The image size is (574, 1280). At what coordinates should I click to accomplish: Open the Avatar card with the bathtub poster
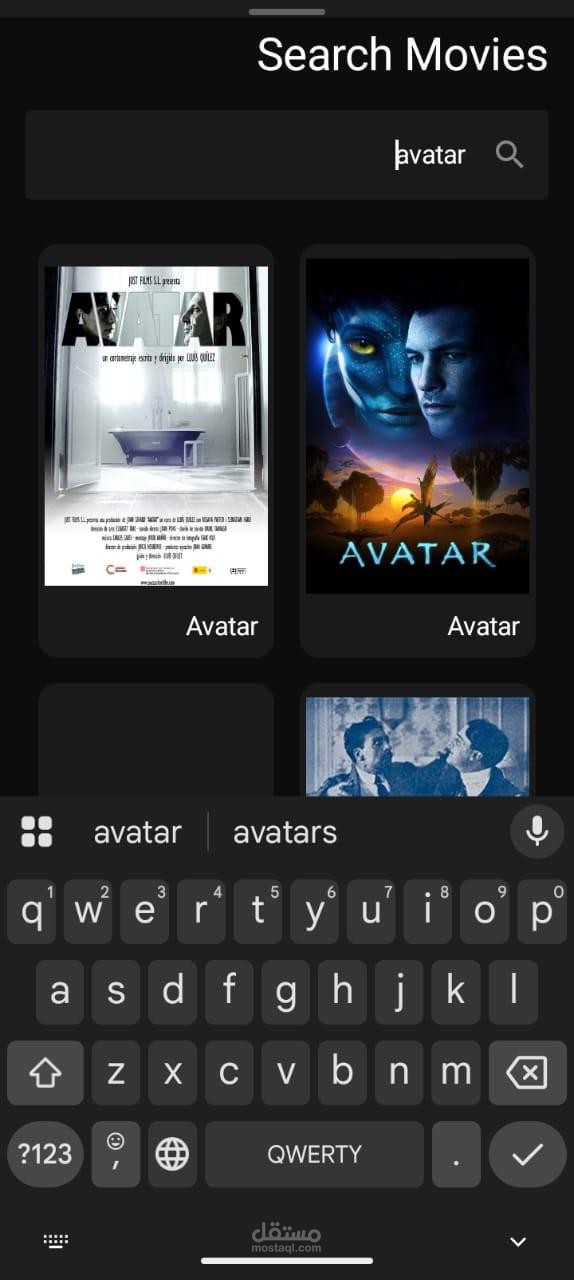156,451
